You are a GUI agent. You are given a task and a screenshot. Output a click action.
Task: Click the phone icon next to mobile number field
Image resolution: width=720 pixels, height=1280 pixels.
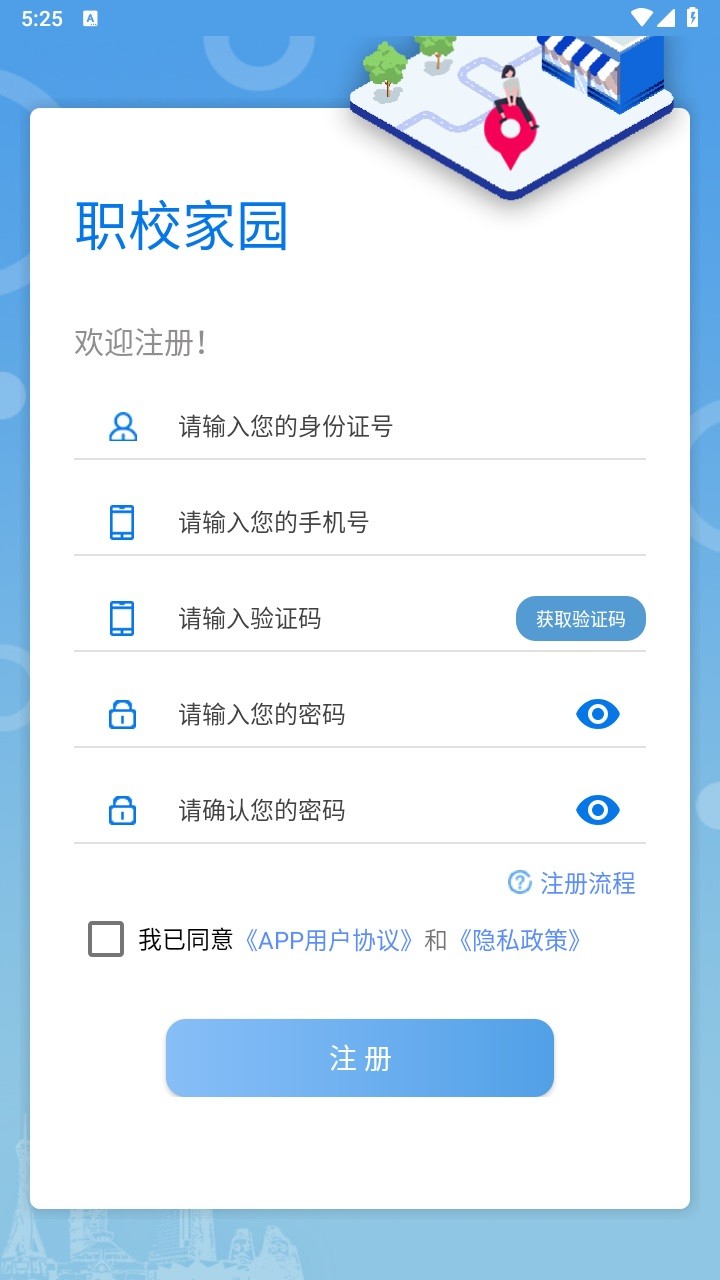(x=122, y=522)
